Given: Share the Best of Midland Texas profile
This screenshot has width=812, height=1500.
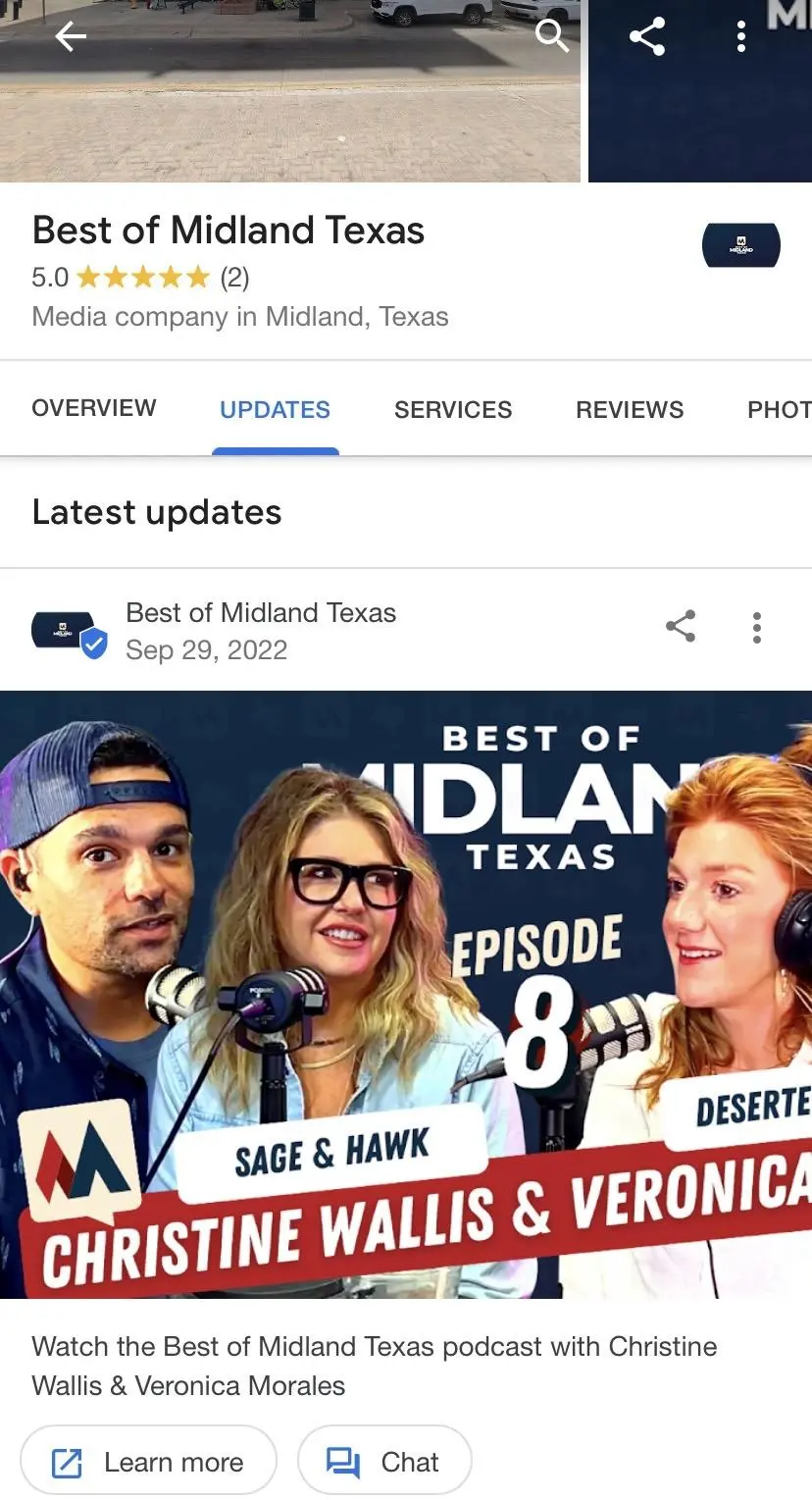Looking at the screenshot, I should coord(647,37).
